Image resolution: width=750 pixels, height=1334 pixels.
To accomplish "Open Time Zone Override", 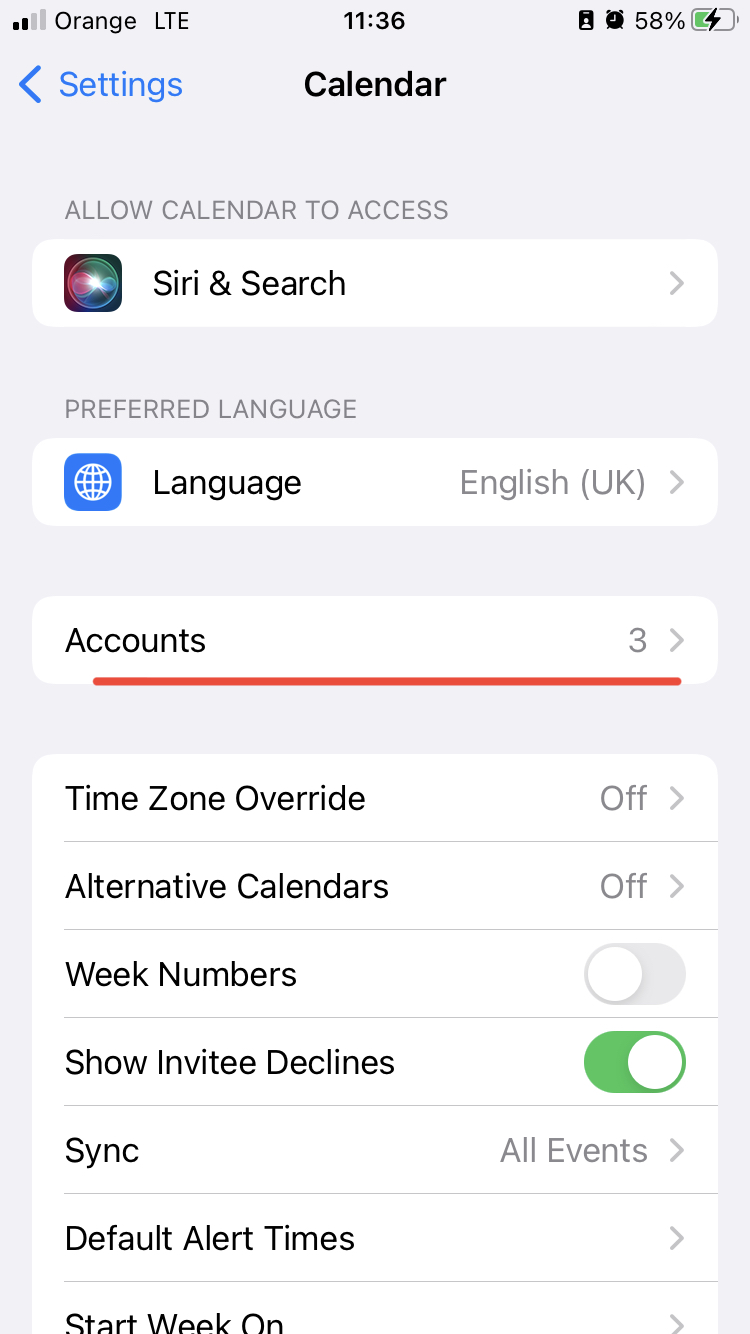I will pyautogui.click(x=375, y=798).
